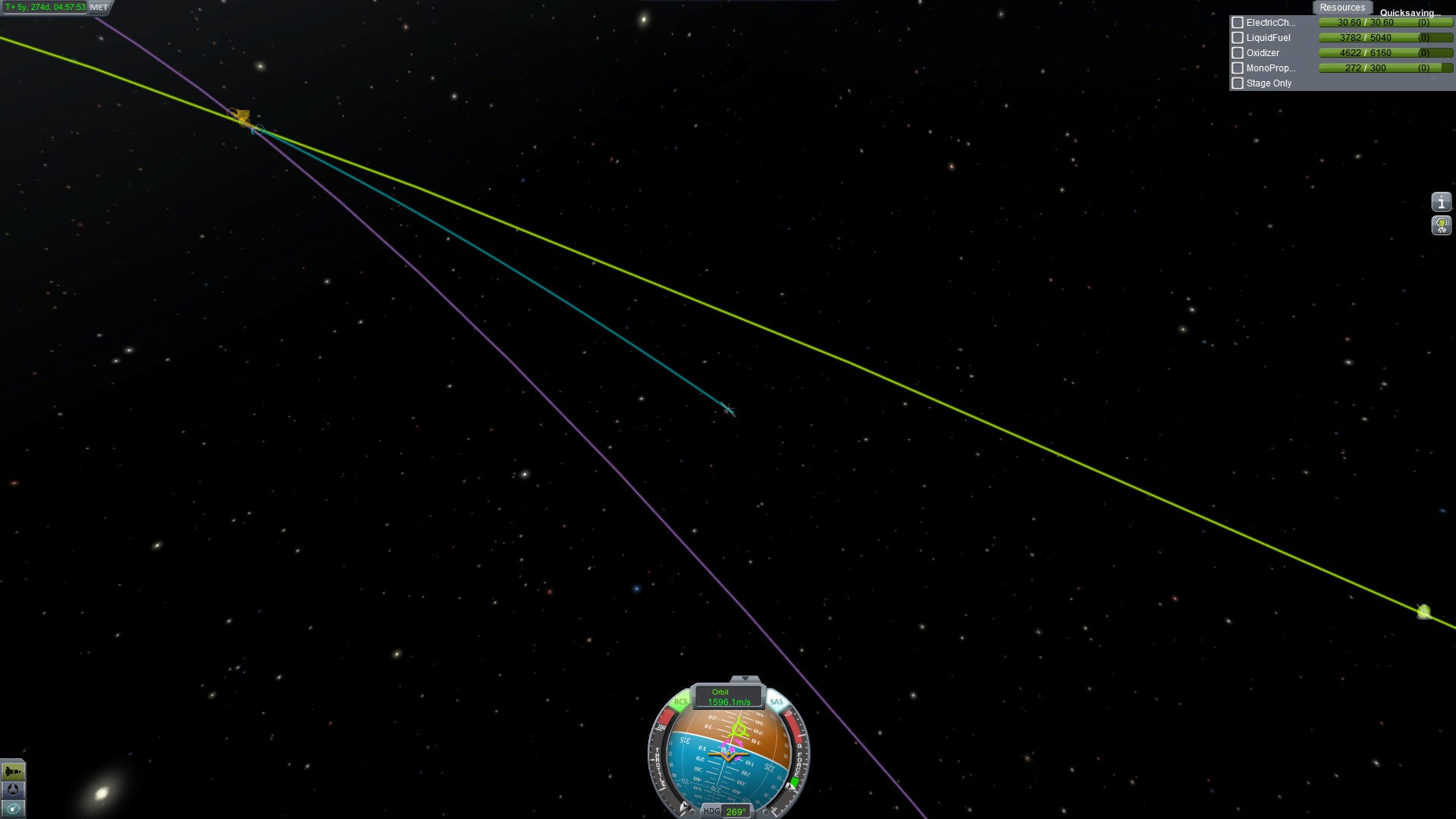Show the Kerbal crew panel
This screenshot has height=819, width=1456.
(x=1441, y=225)
